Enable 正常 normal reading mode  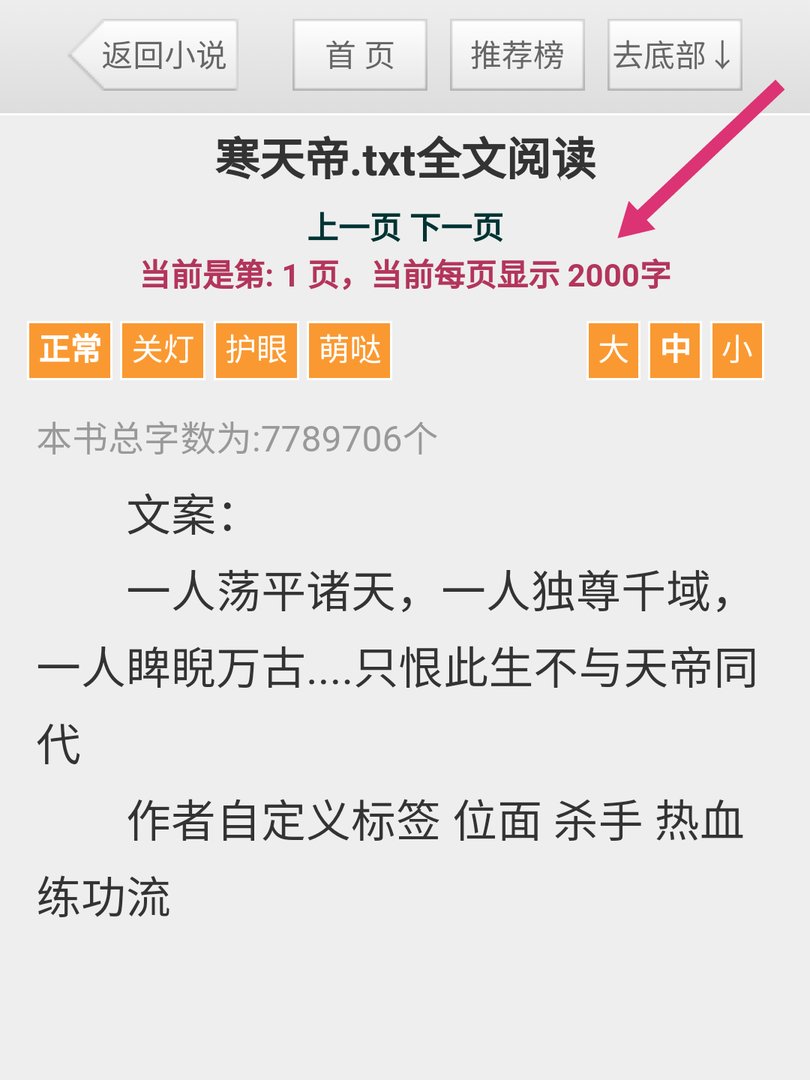tap(70, 351)
